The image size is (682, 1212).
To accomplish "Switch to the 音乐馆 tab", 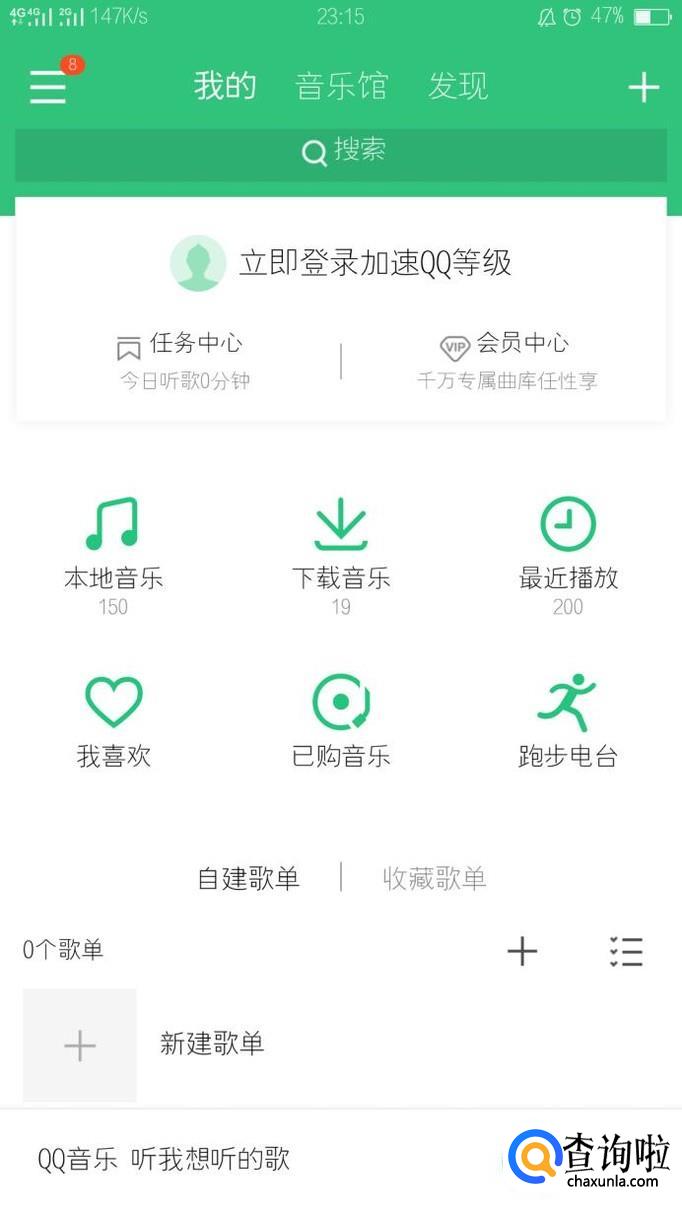I will pos(341,87).
